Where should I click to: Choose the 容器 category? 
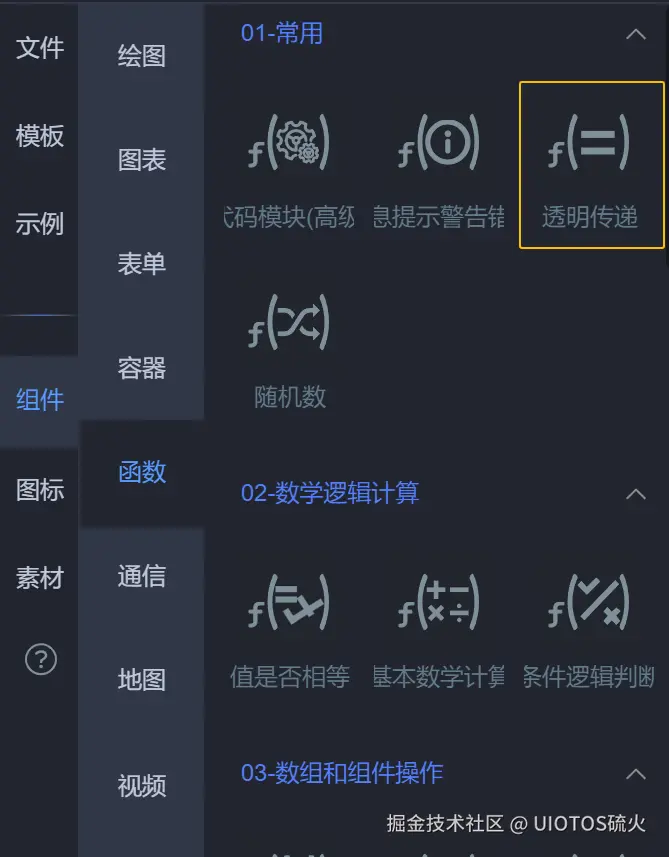click(142, 368)
